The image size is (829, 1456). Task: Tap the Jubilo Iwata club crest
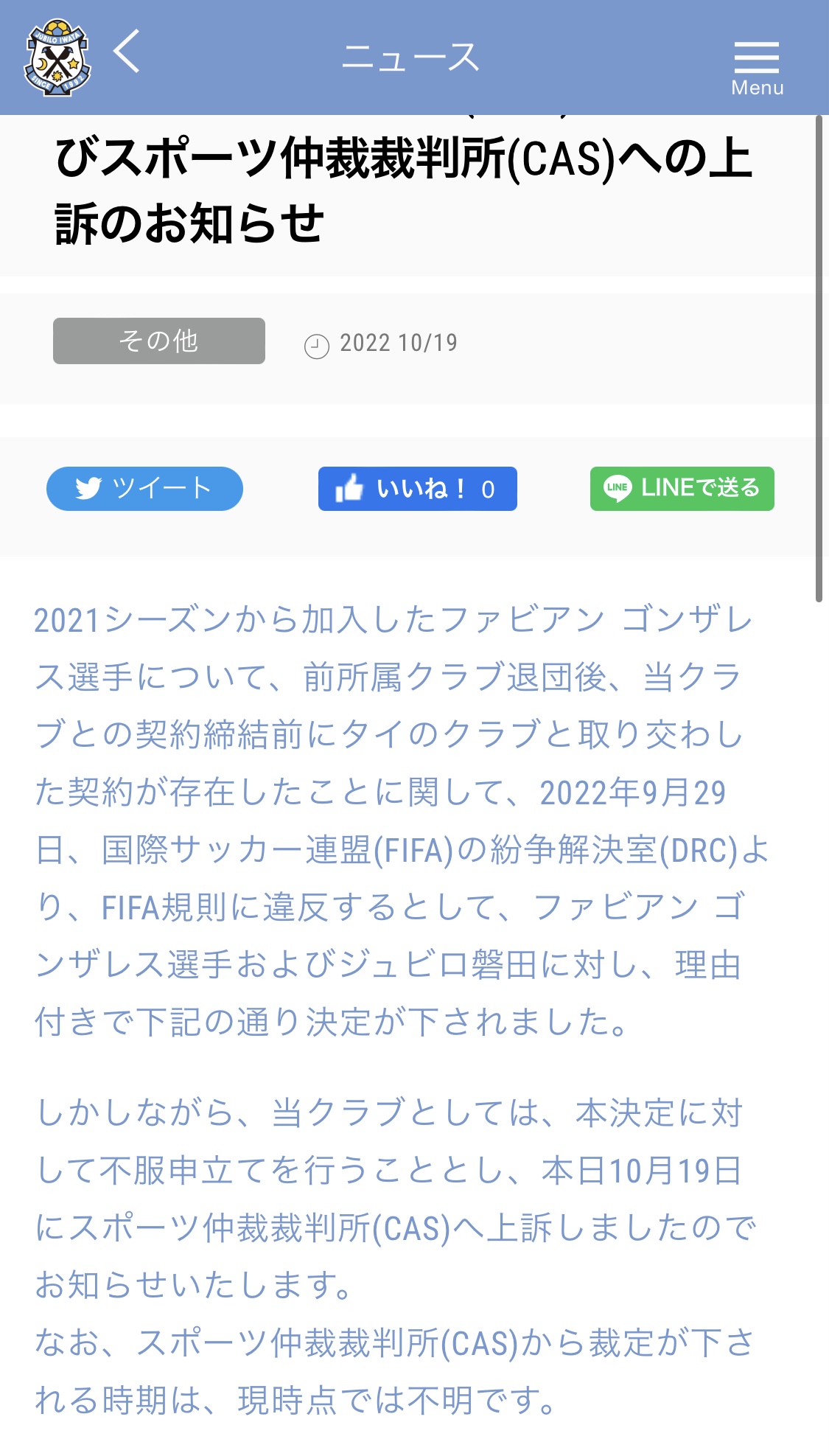[x=57, y=58]
